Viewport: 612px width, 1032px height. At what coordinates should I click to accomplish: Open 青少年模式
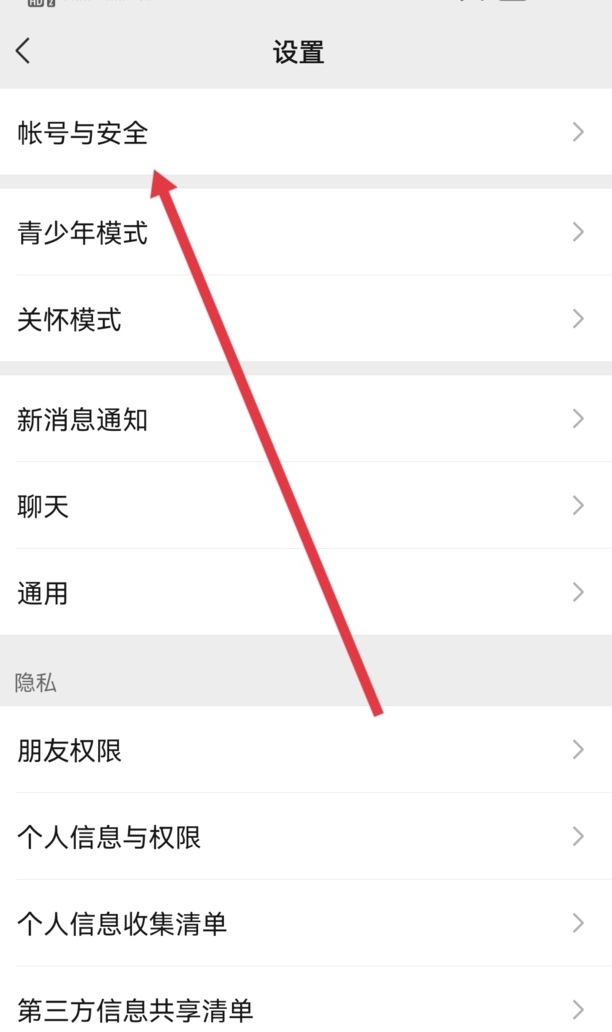click(306, 232)
